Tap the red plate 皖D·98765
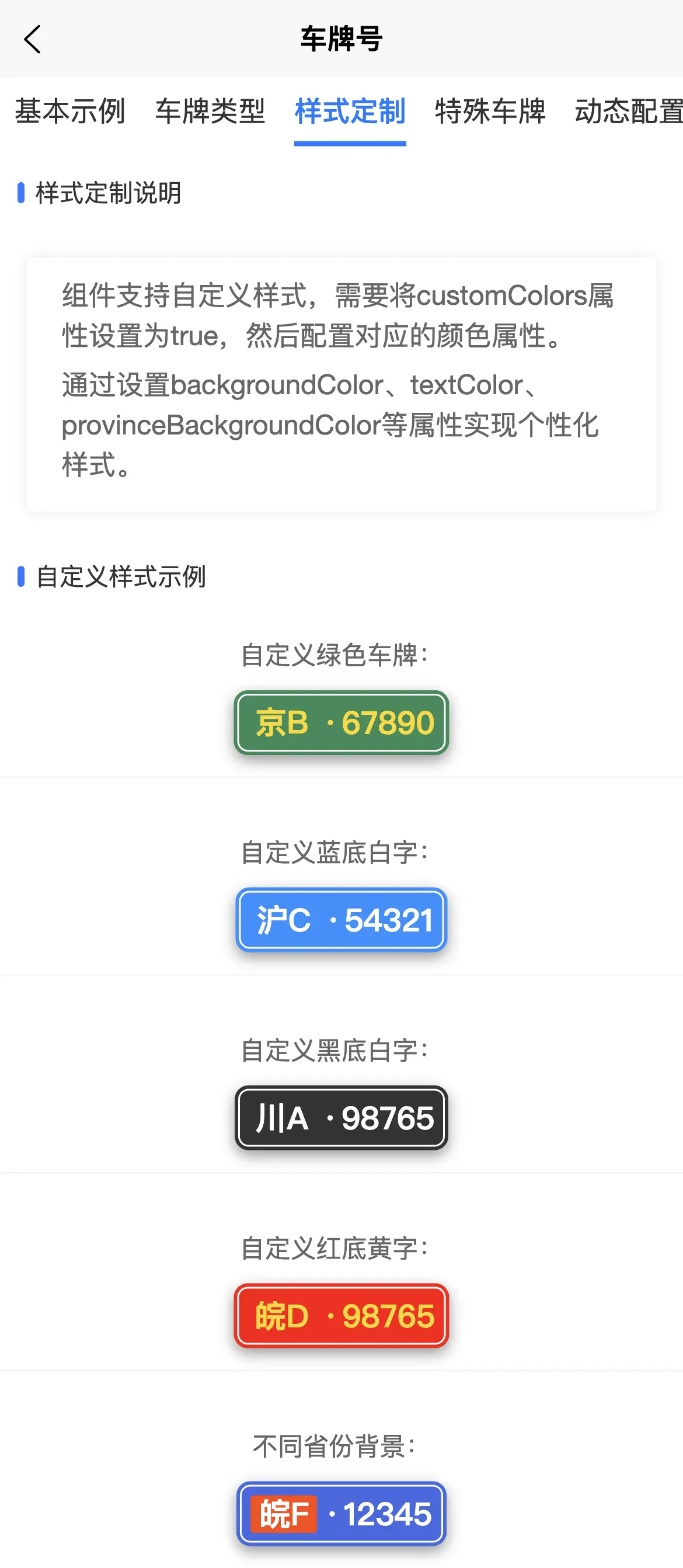 [x=341, y=1315]
